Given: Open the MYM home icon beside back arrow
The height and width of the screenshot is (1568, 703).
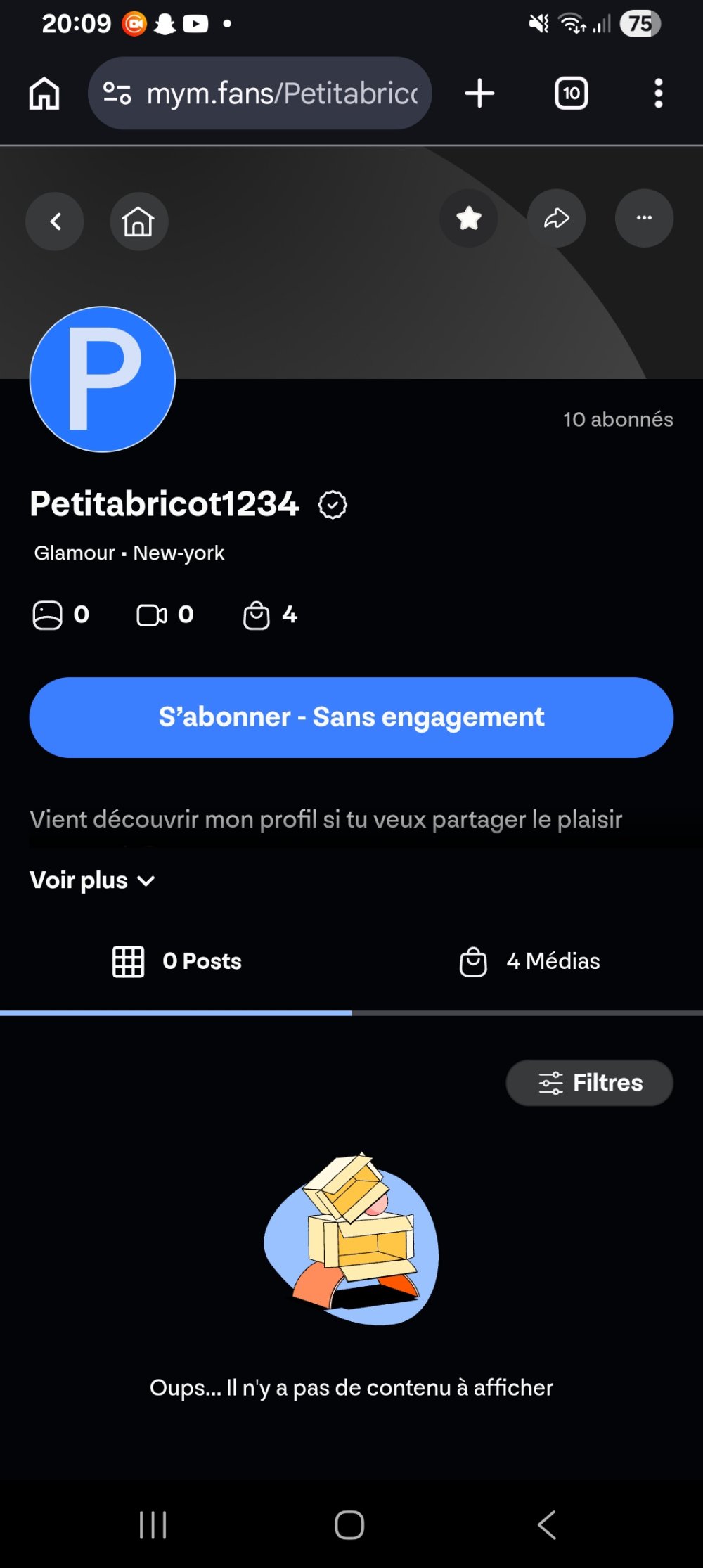Looking at the screenshot, I should click(138, 221).
